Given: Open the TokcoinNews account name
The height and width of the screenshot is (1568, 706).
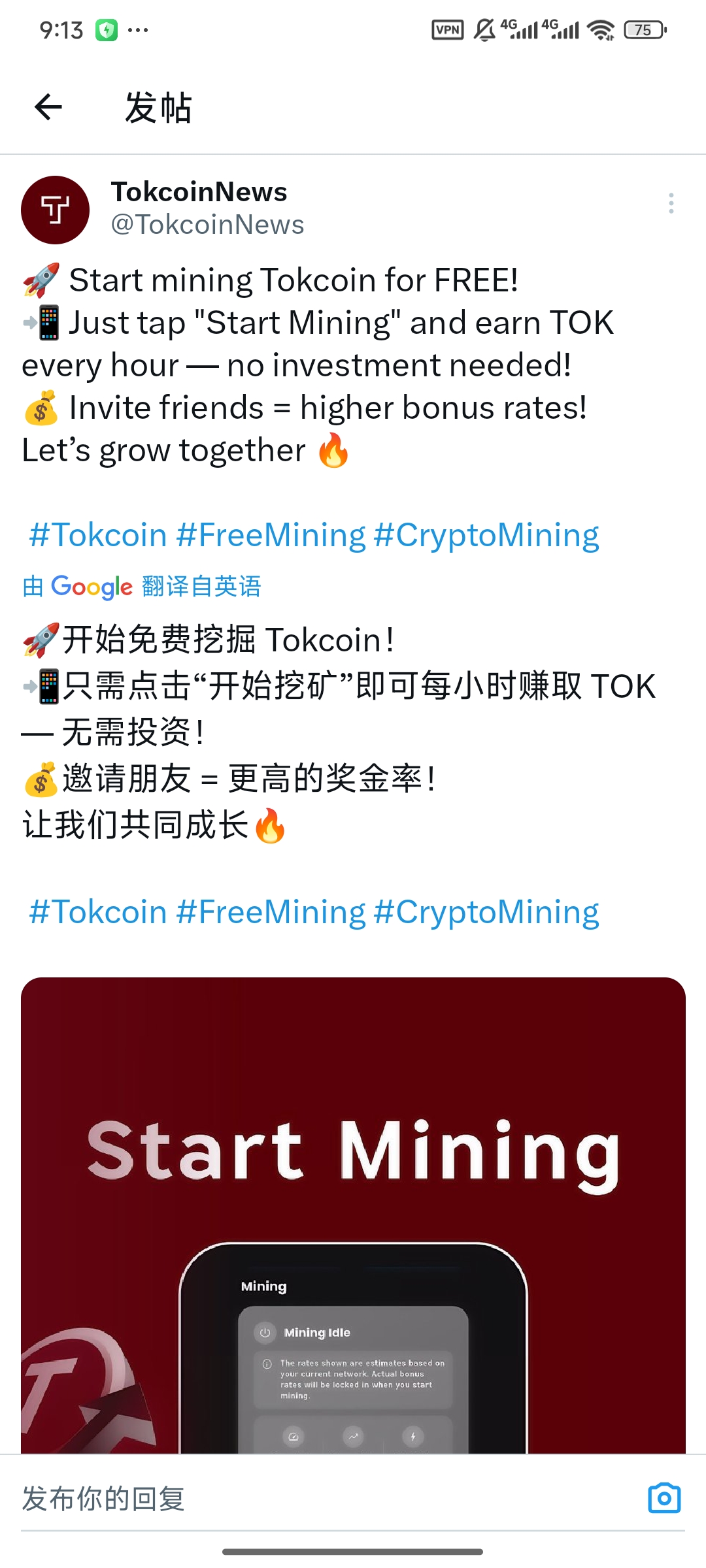Looking at the screenshot, I should click(x=199, y=192).
